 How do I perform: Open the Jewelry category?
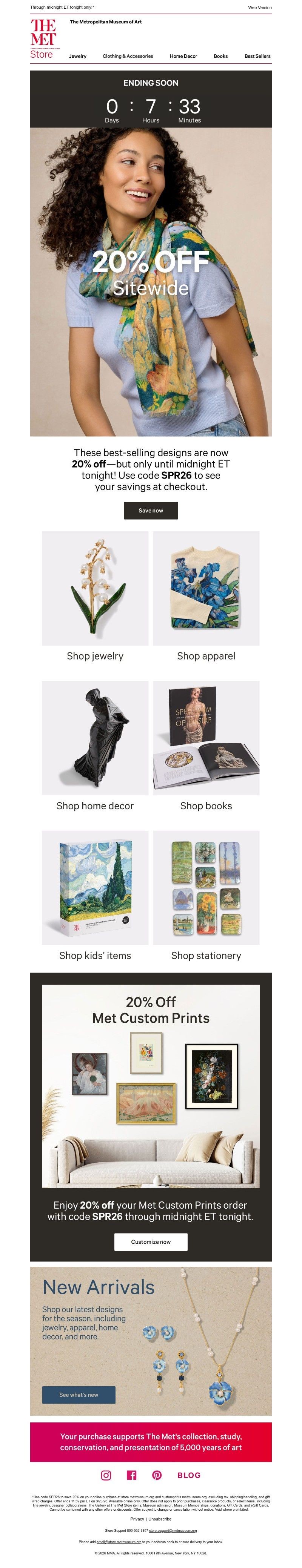click(x=77, y=56)
